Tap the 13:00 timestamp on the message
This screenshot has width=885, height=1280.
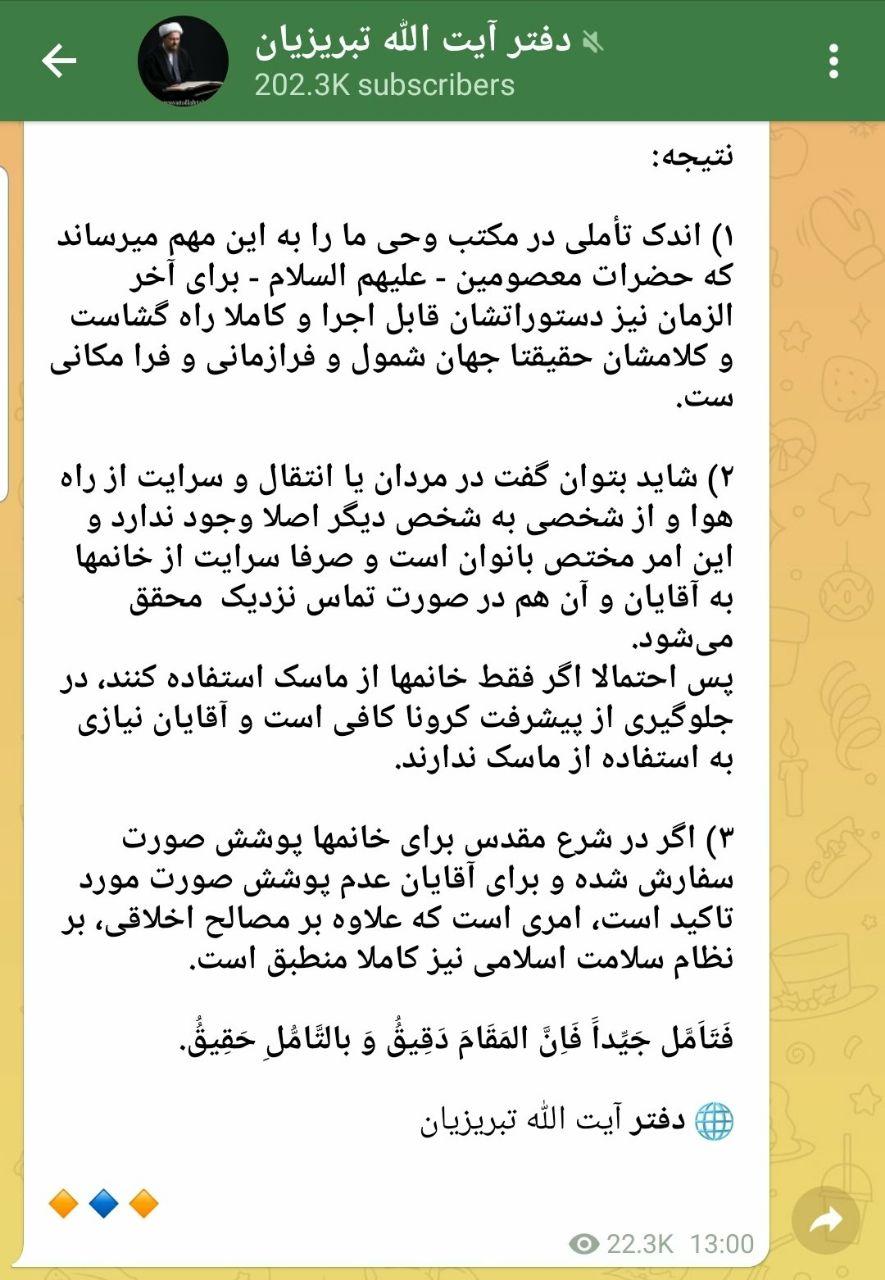pos(724,1242)
